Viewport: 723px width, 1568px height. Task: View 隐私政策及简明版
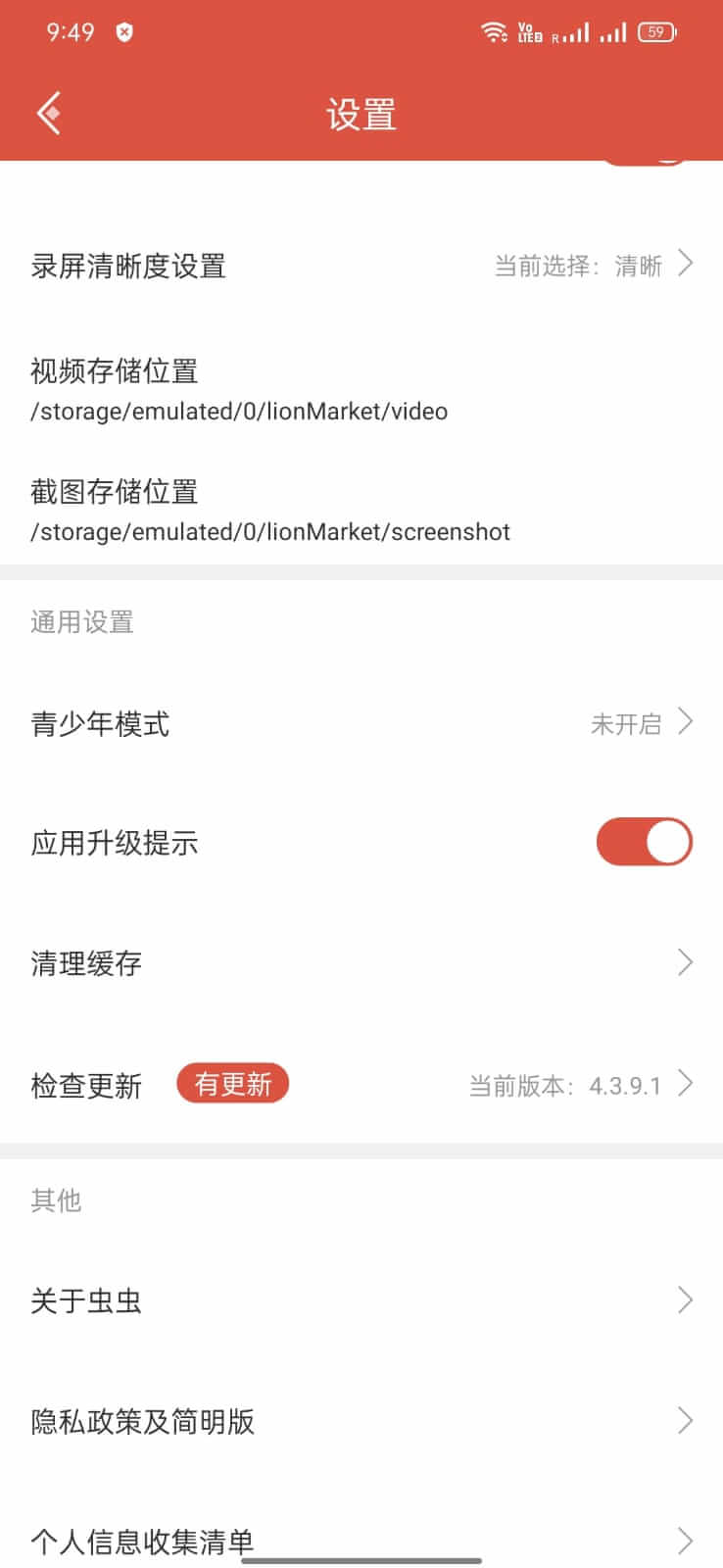pyautogui.click(x=361, y=1421)
